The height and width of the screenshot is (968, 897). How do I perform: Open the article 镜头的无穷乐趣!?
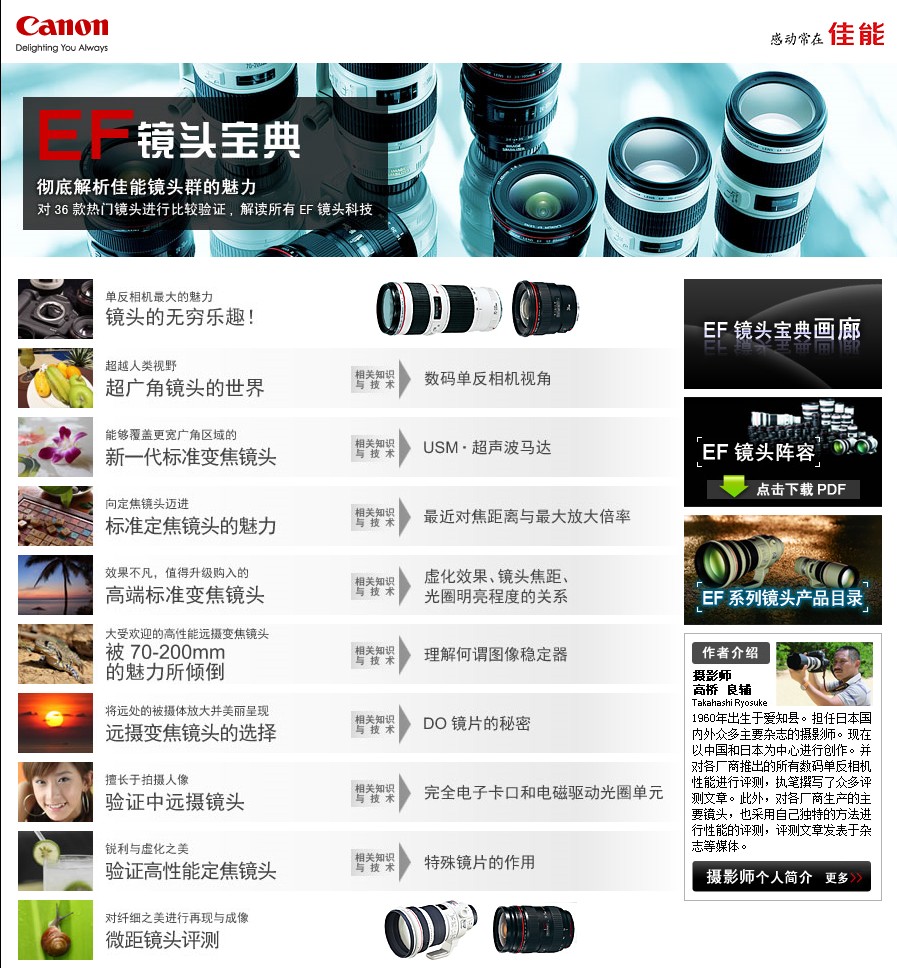point(180,317)
